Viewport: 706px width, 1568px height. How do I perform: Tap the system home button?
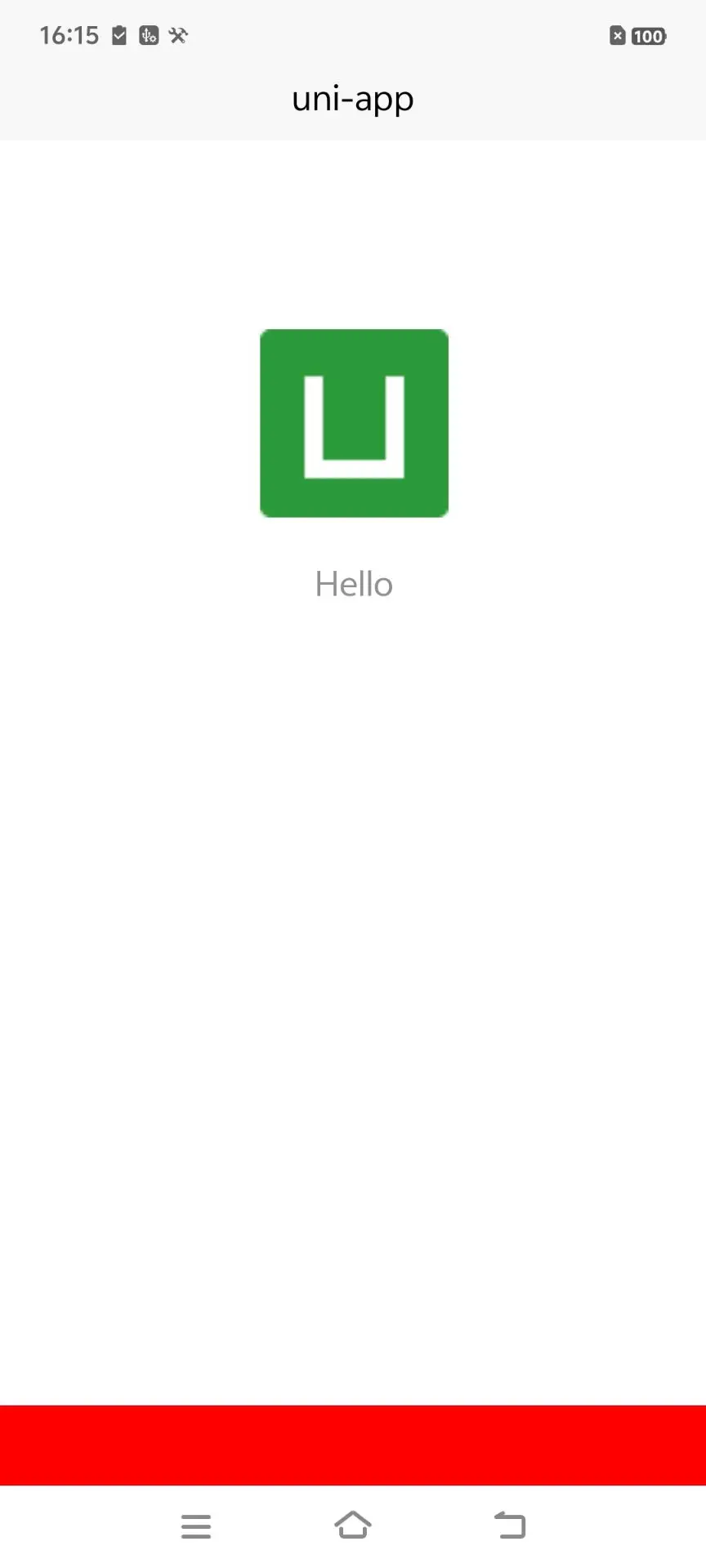(353, 1526)
